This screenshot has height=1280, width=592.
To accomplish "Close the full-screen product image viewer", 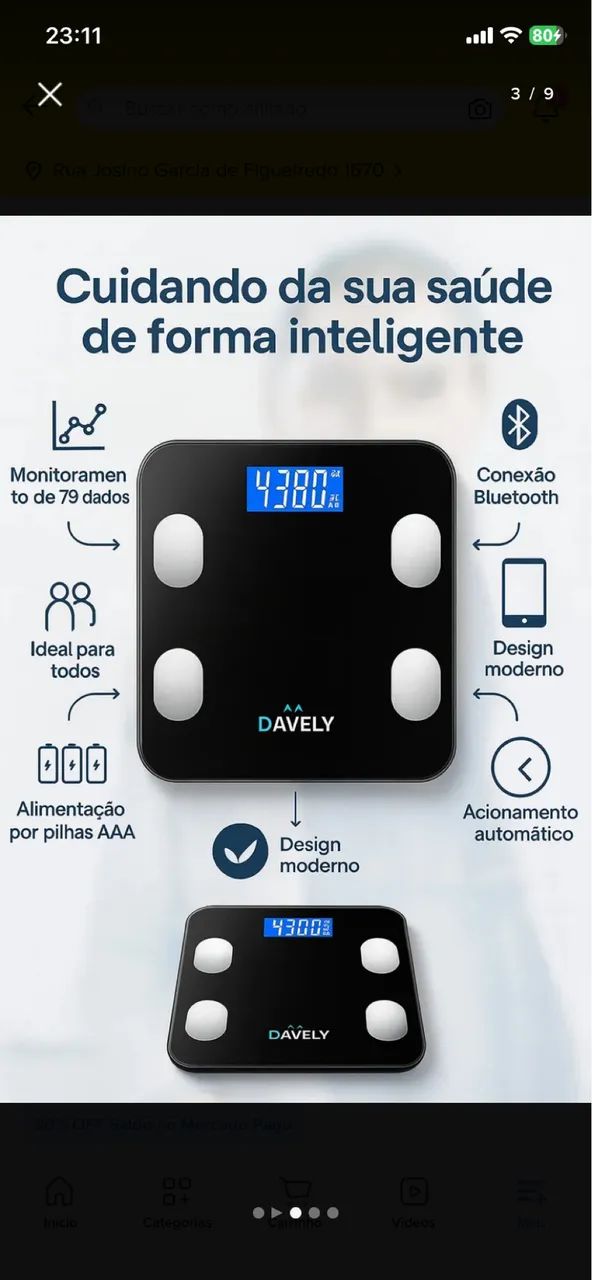I will (50, 94).
